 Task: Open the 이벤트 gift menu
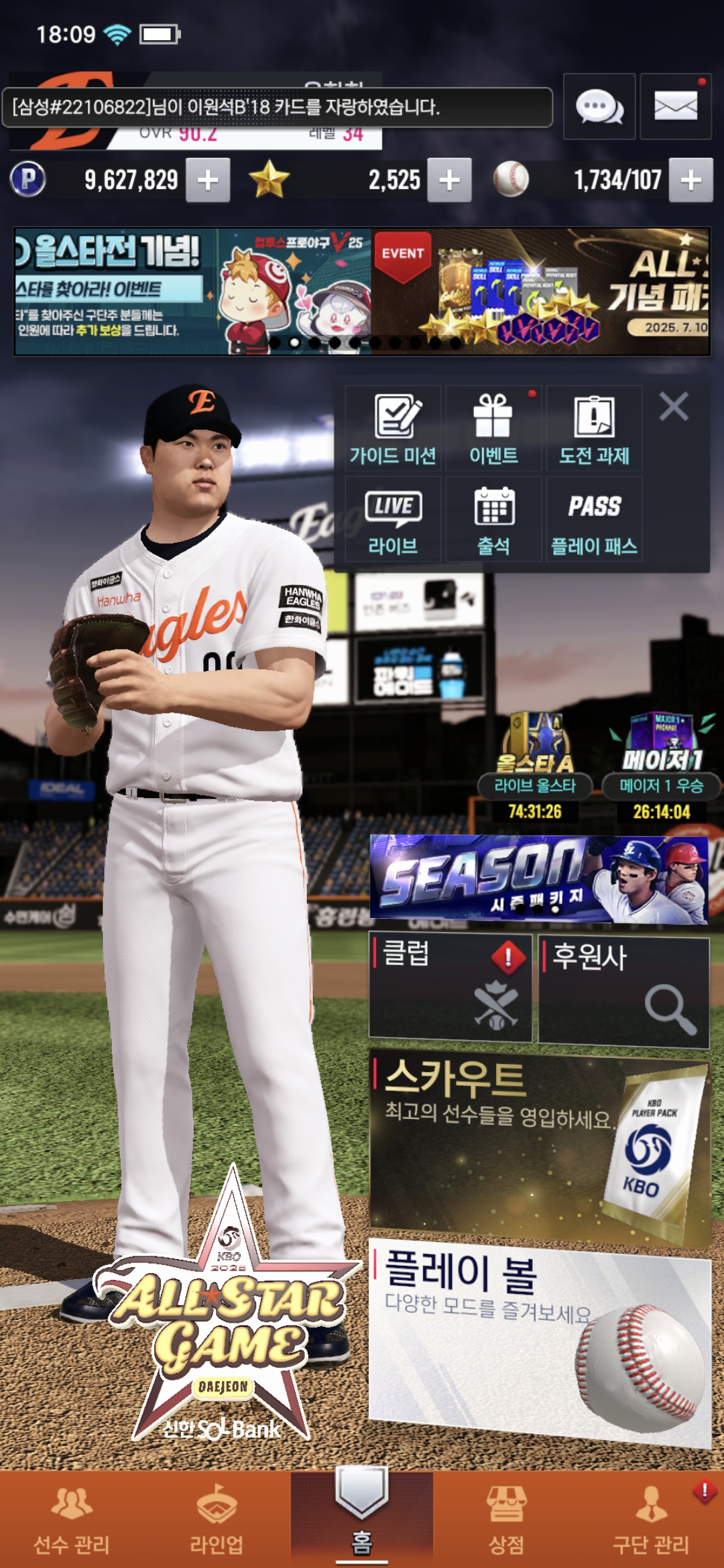493,428
